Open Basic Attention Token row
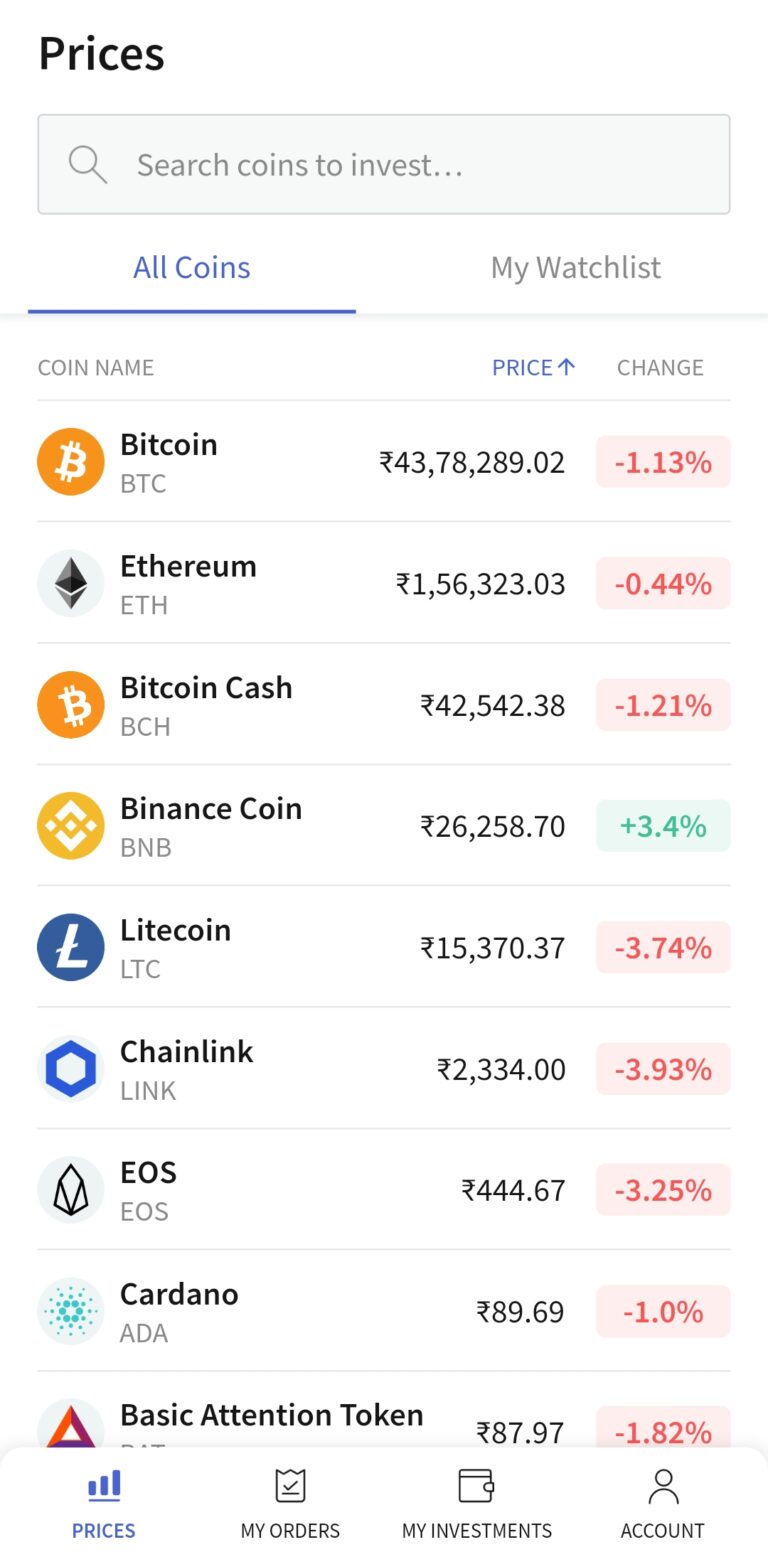This screenshot has height=1552, width=768. [384, 1410]
